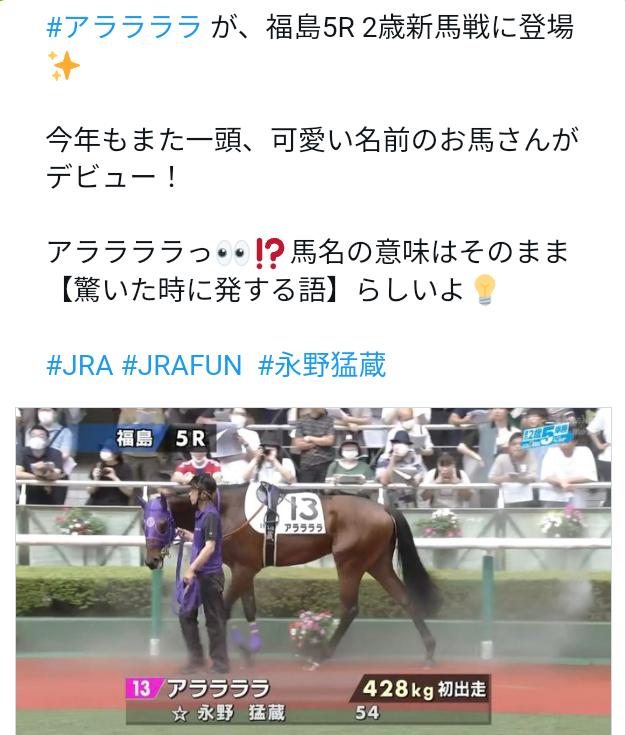Open the attached horse race photo
The width and height of the screenshot is (625, 735).
313,570
